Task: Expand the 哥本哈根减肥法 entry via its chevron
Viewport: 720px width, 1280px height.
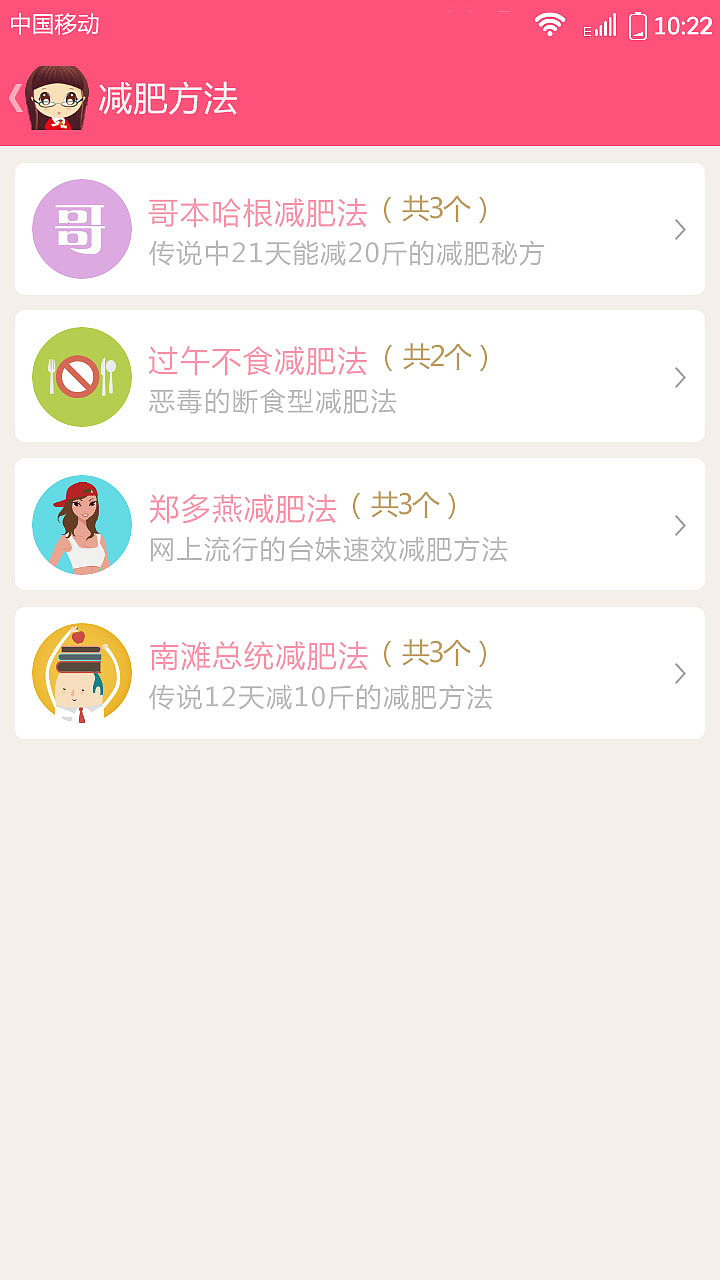Action: coord(680,229)
